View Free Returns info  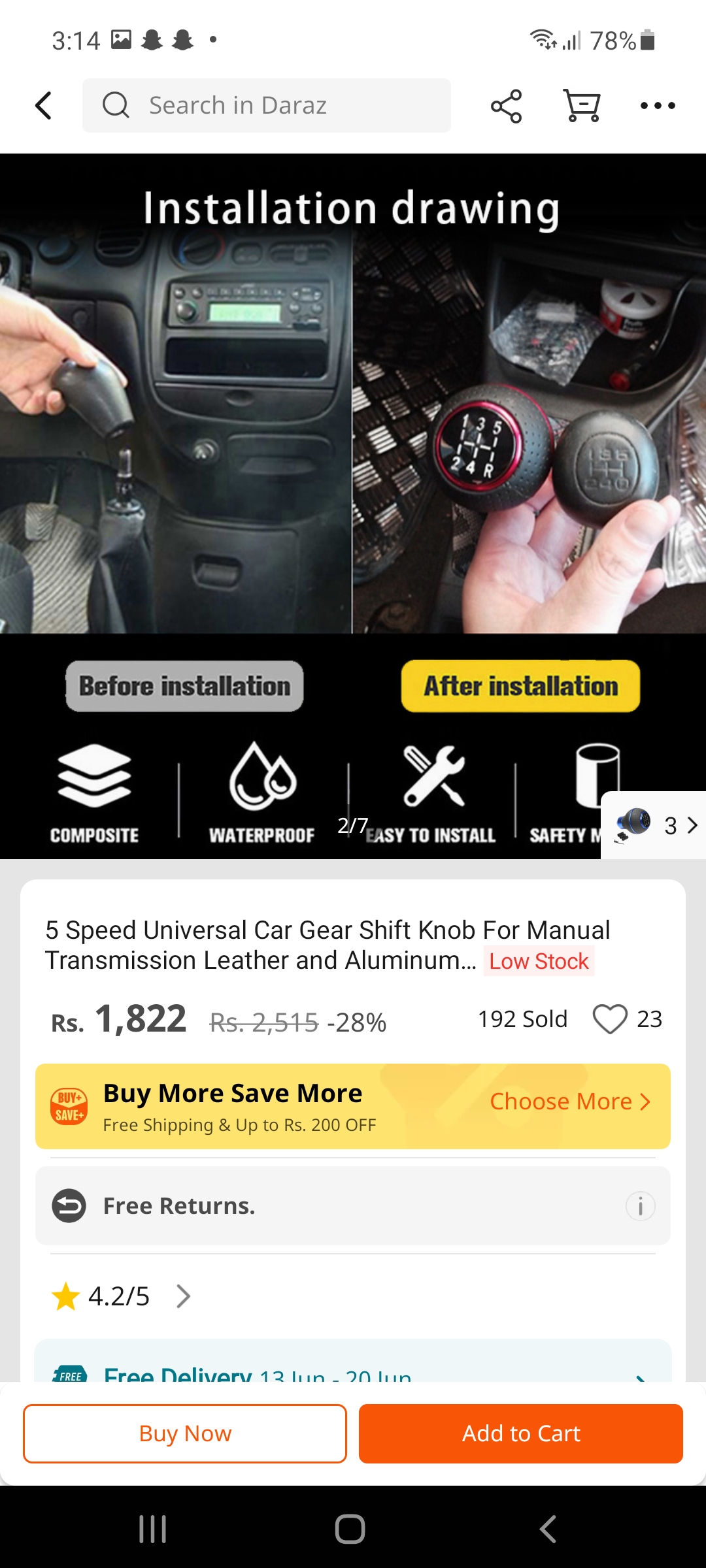[x=640, y=1206]
